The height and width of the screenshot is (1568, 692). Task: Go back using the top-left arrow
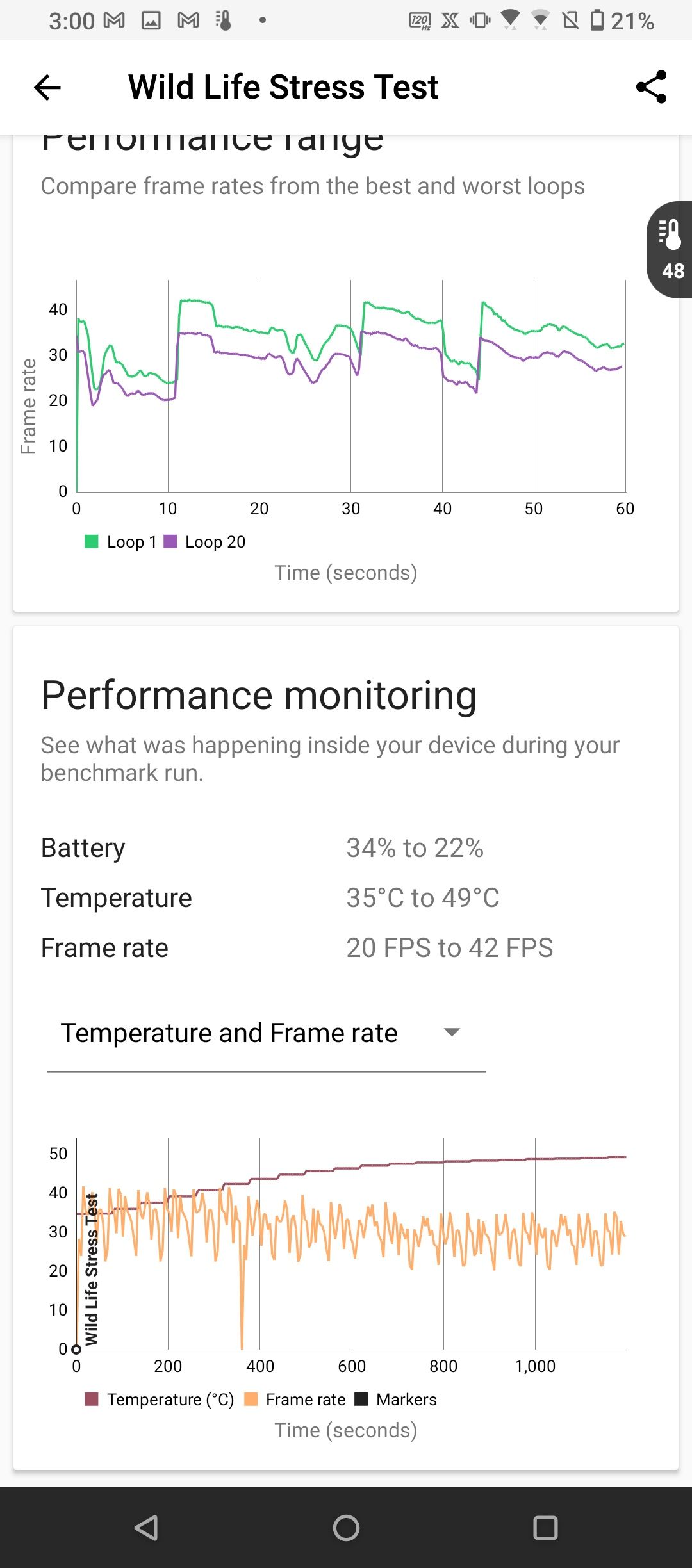click(47, 87)
